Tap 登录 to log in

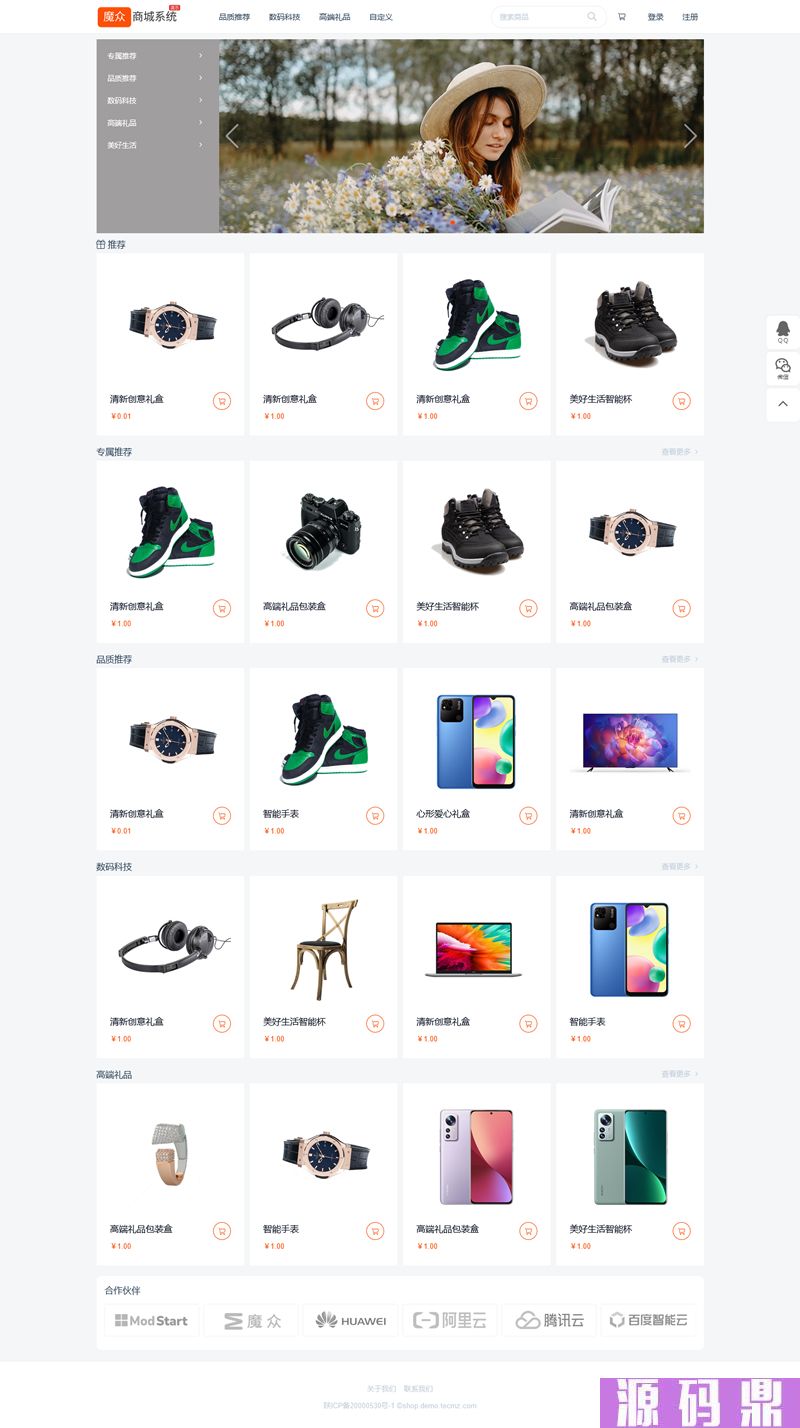[x=655, y=17]
